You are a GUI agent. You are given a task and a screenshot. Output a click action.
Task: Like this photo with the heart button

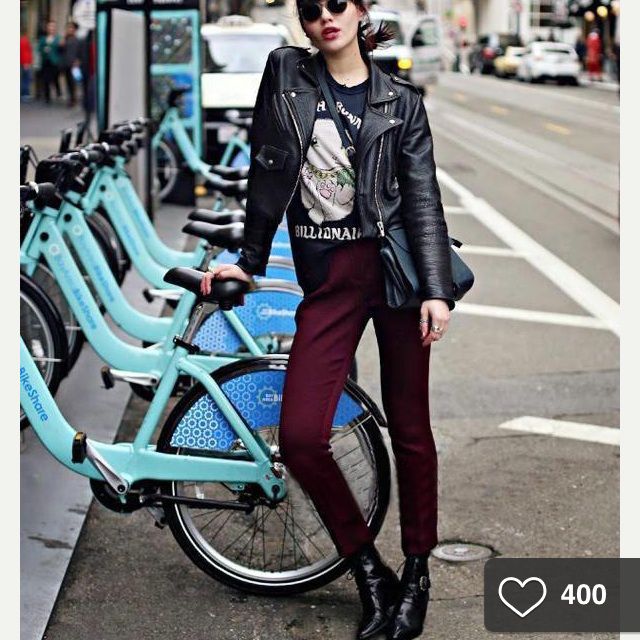[523, 596]
